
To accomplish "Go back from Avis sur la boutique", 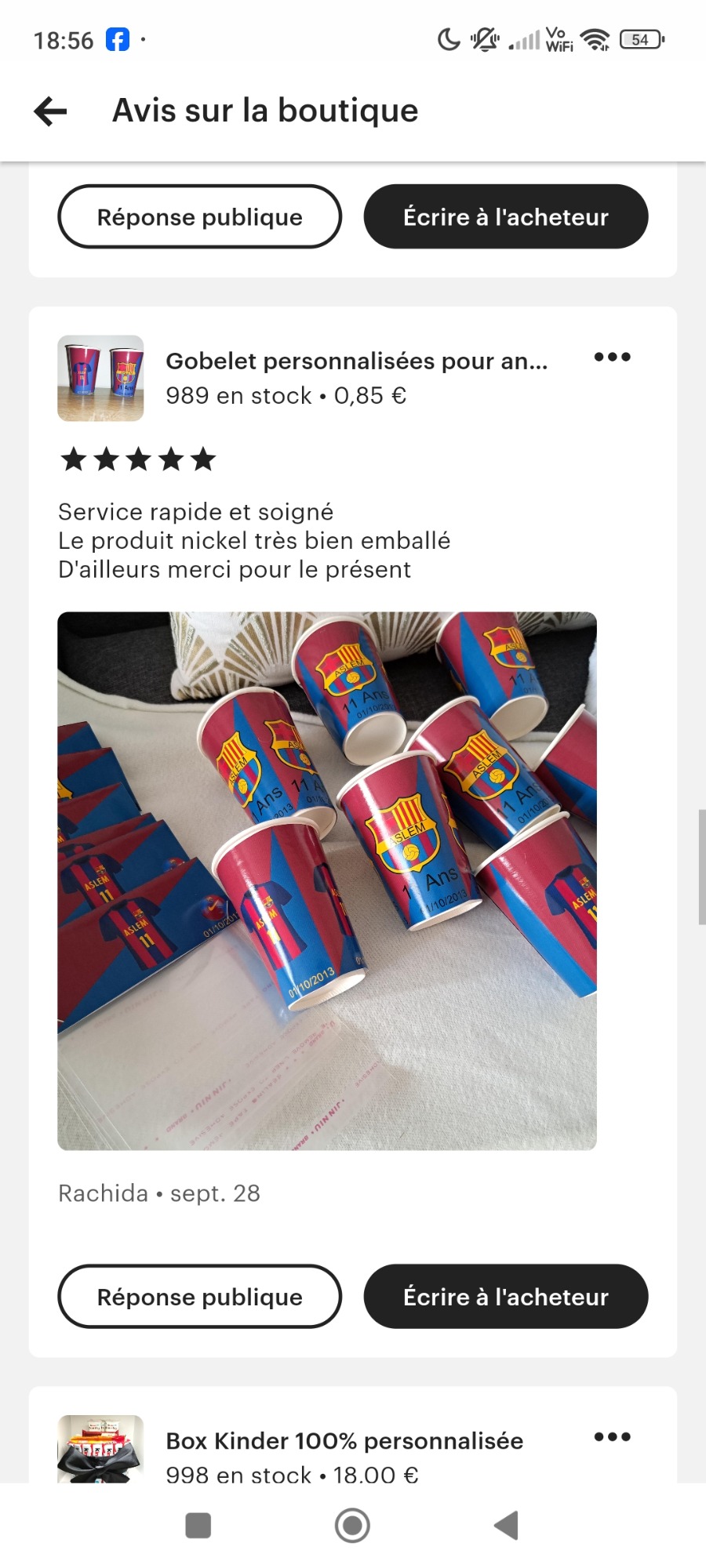I will [51, 111].
